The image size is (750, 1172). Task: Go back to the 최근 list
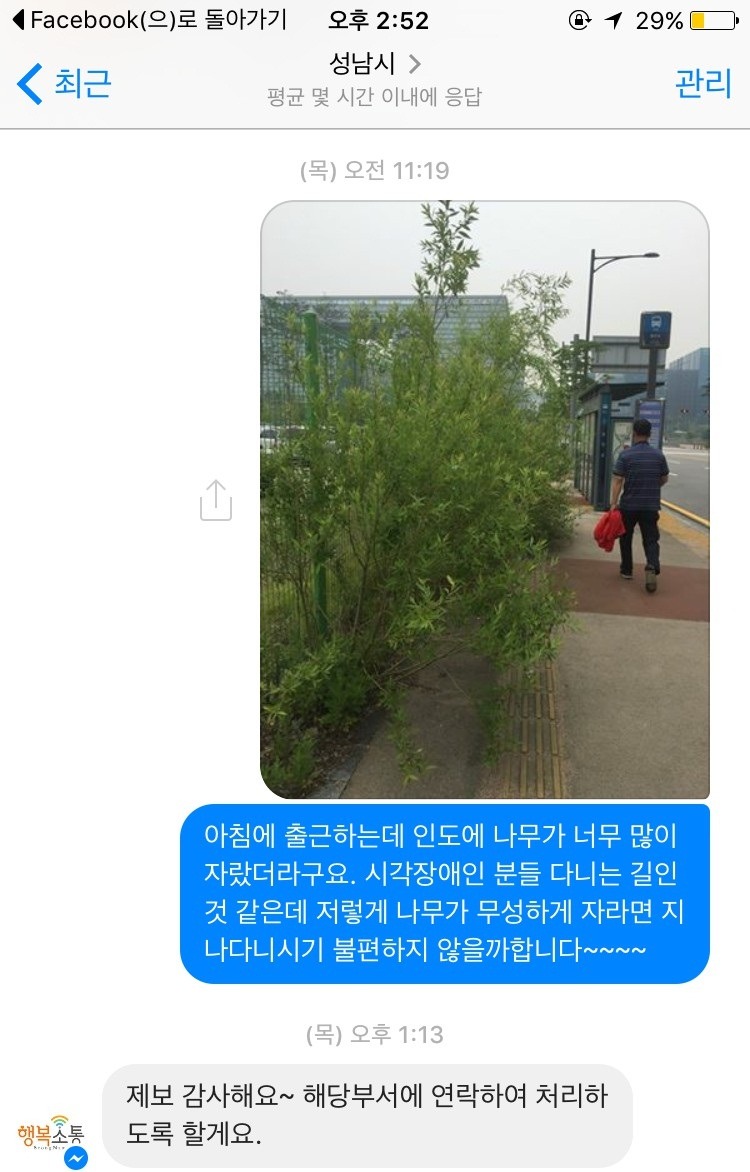[x=64, y=84]
